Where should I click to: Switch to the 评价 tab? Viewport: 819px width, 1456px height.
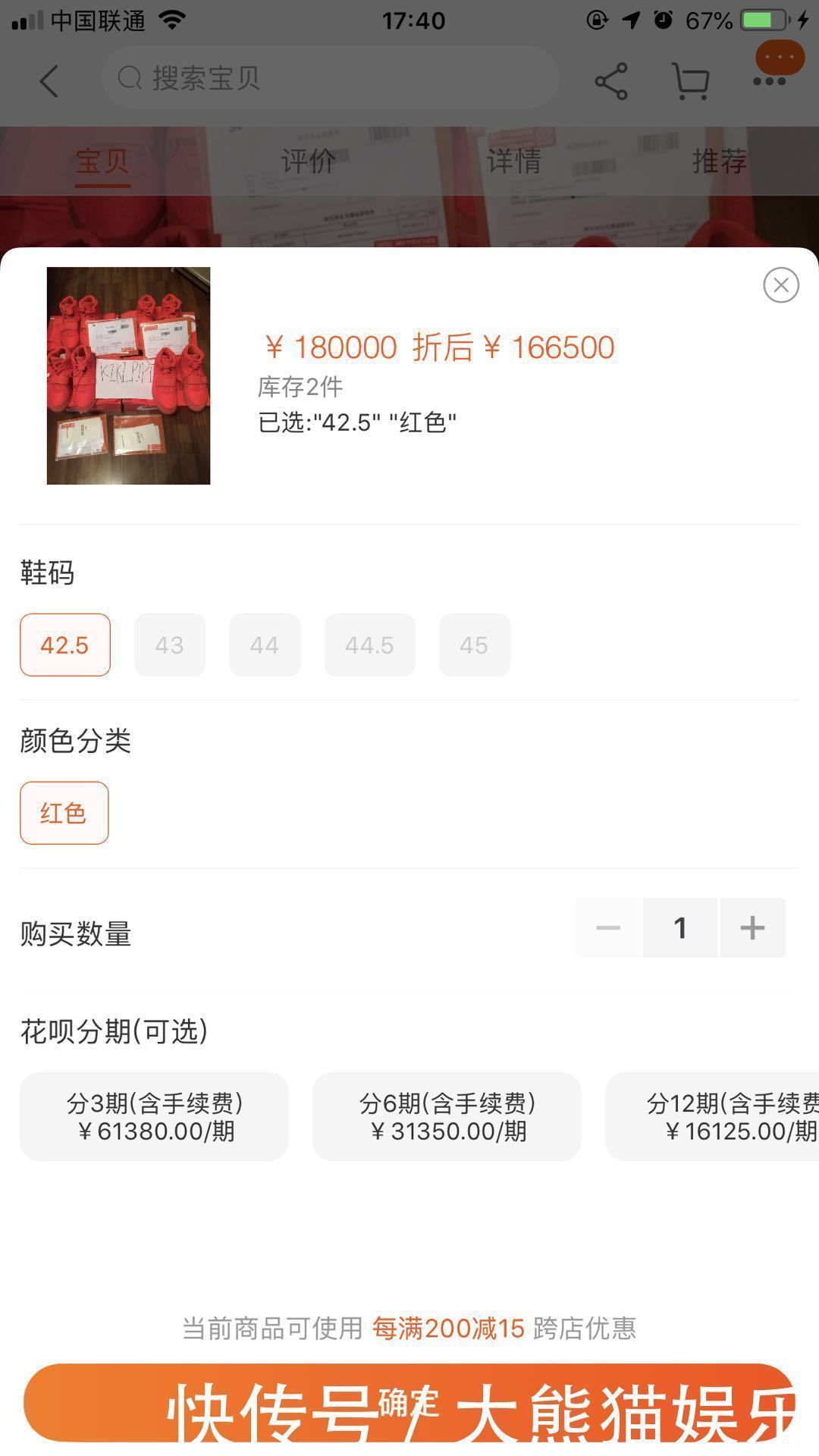(307, 161)
